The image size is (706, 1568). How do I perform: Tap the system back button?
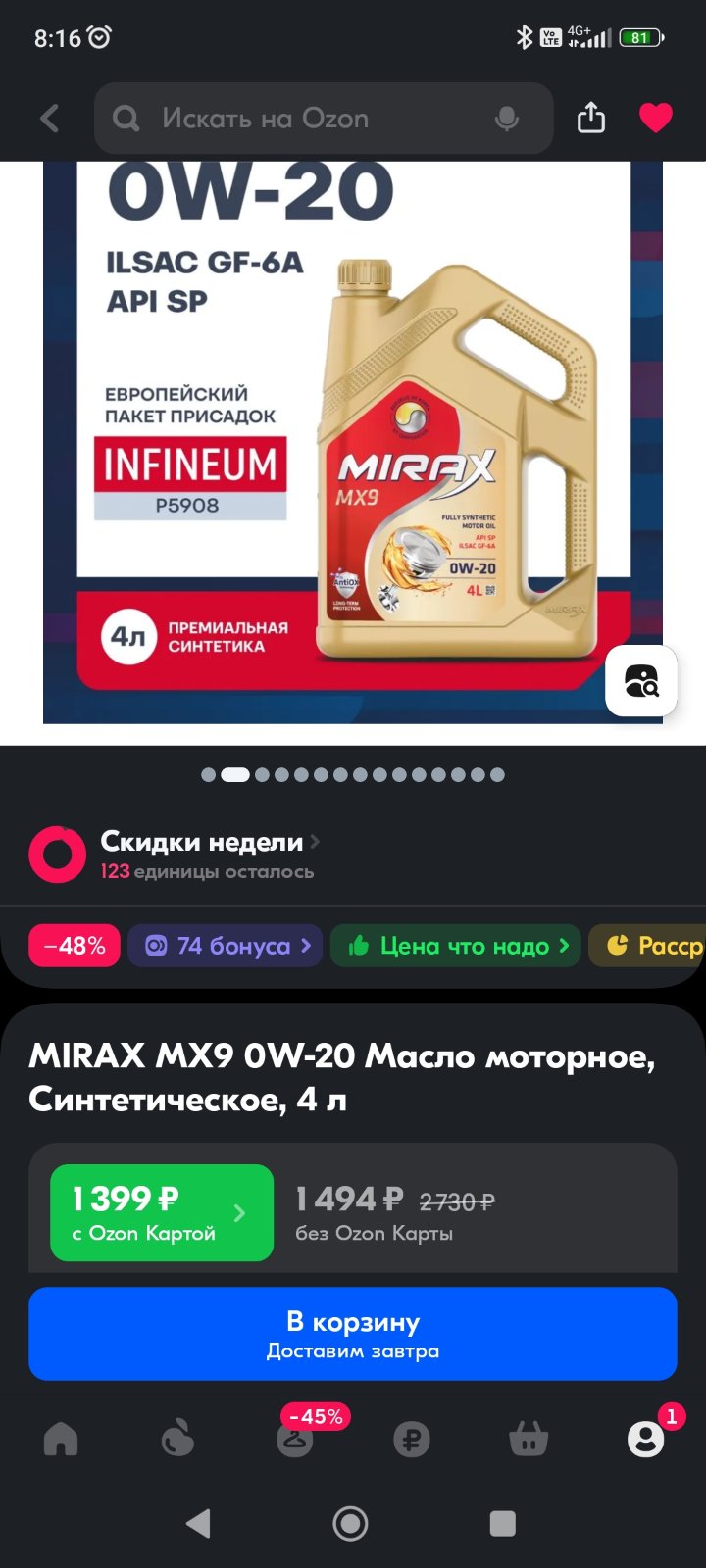tap(199, 1523)
